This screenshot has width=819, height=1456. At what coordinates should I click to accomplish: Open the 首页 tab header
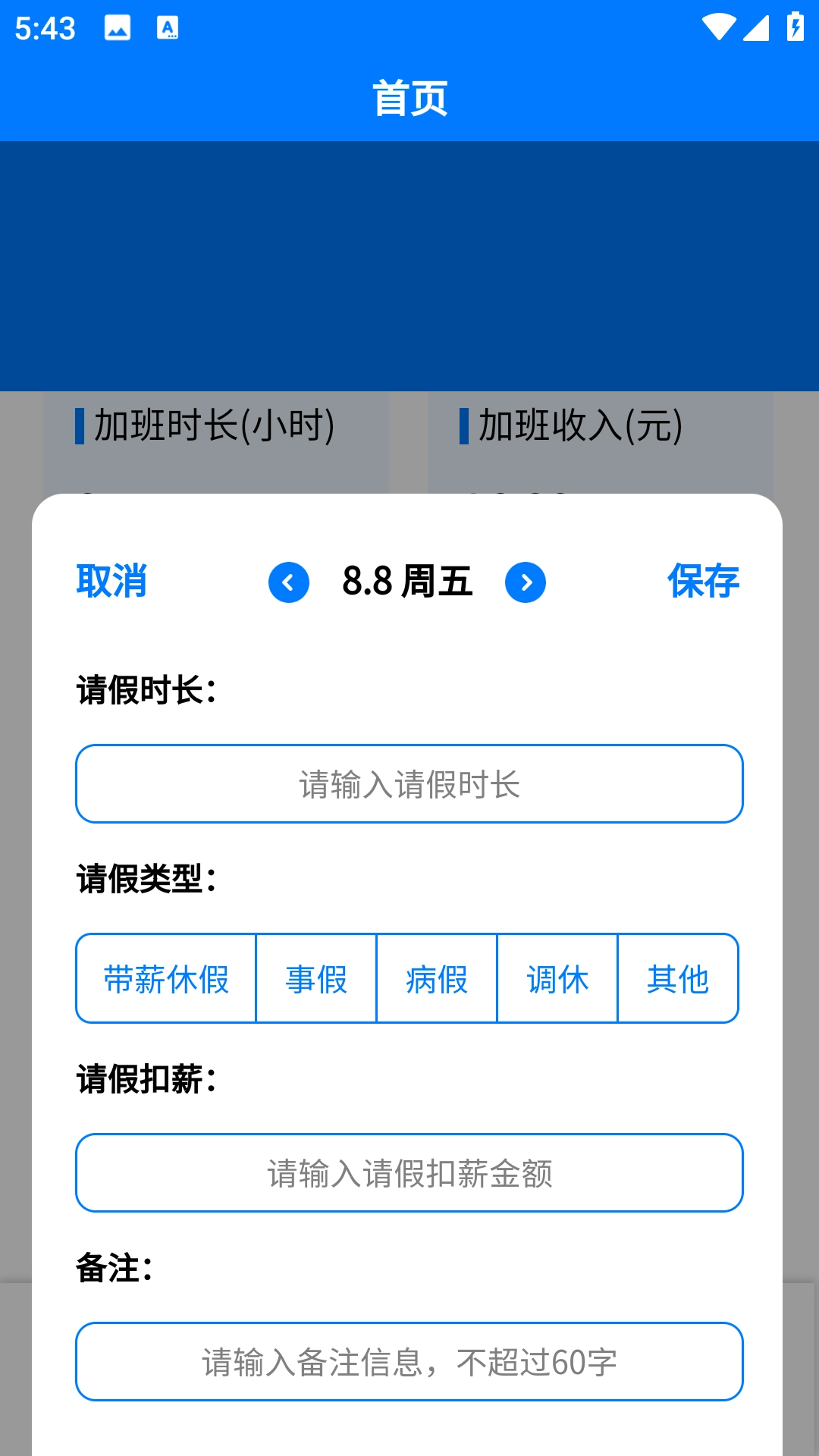click(409, 99)
